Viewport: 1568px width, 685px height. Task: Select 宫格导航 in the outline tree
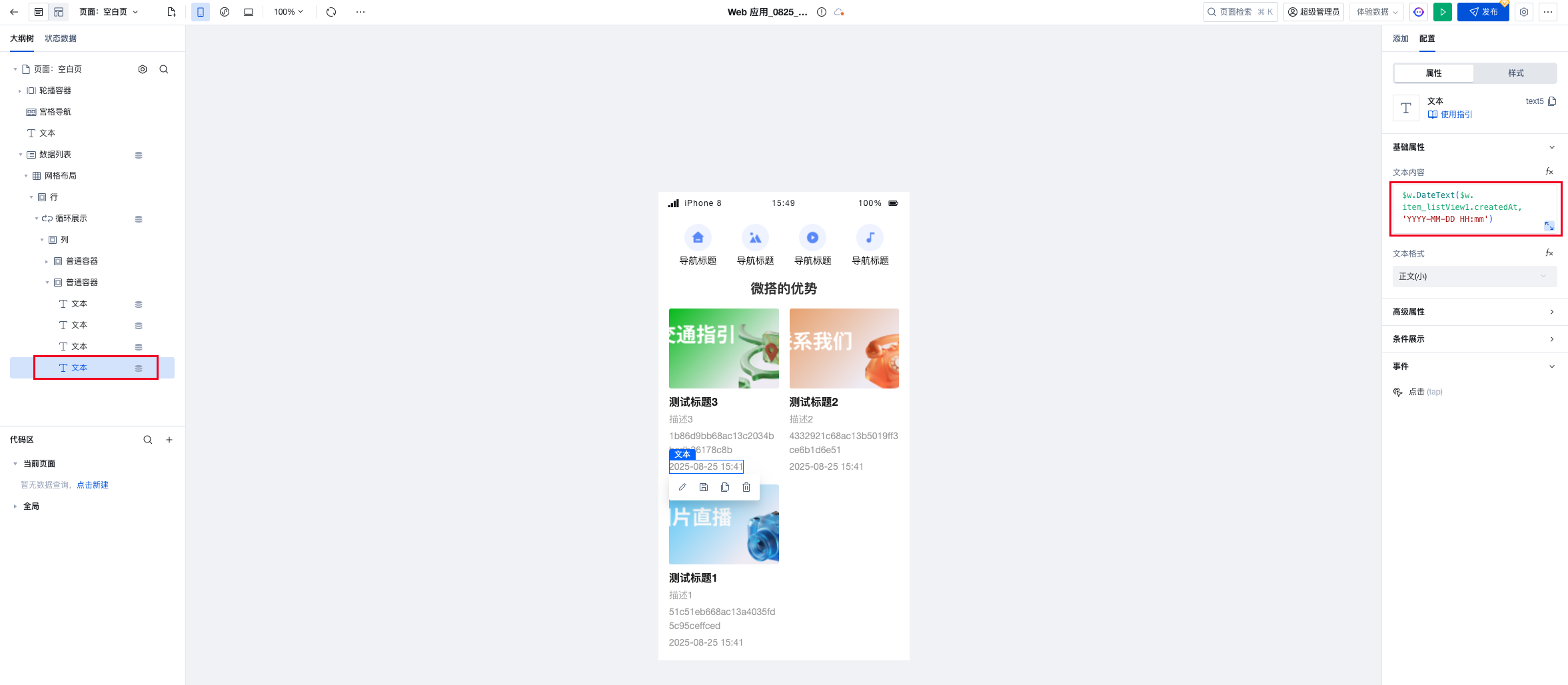[x=55, y=112]
